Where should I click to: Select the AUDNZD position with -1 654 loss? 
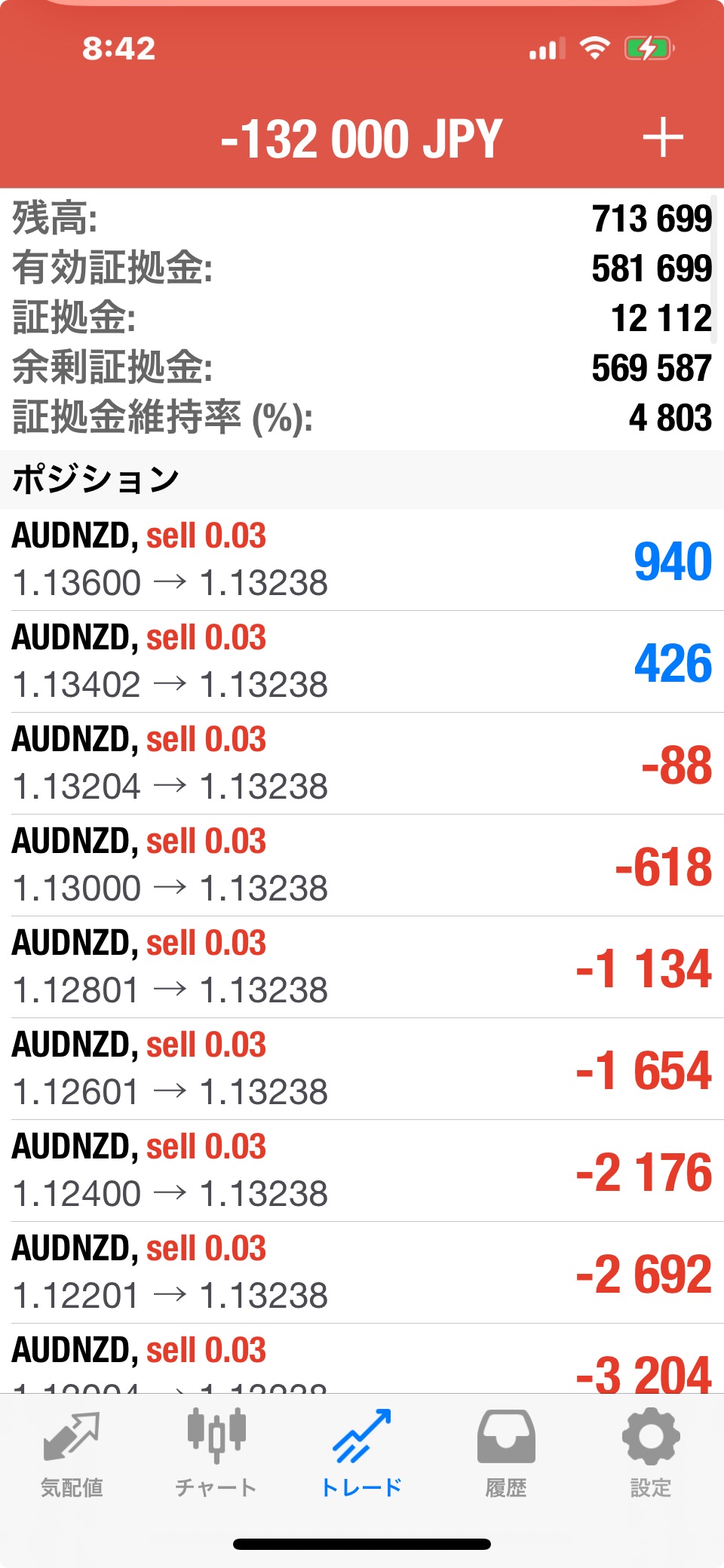[362, 1069]
